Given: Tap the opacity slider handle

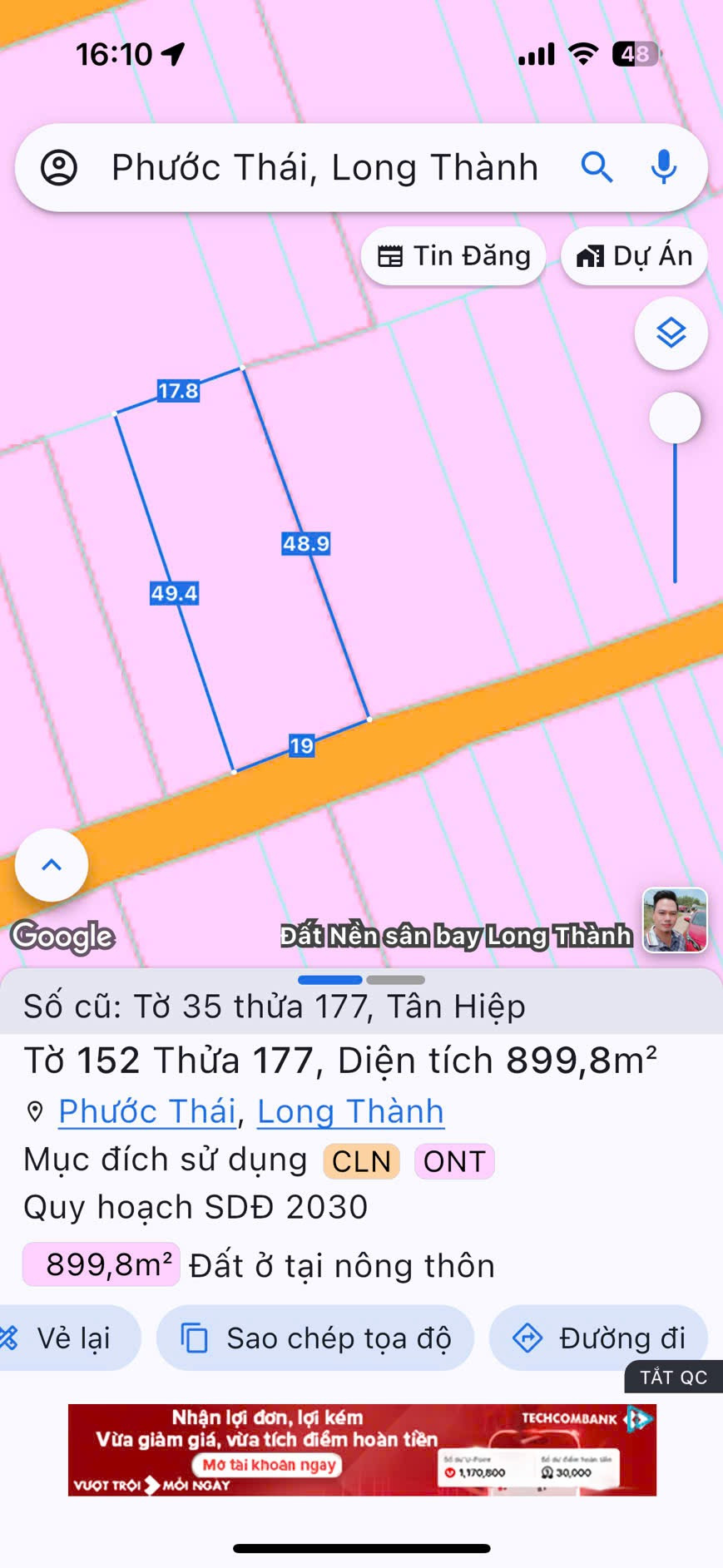Looking at the screenshot, I should [x=675, y=418].
